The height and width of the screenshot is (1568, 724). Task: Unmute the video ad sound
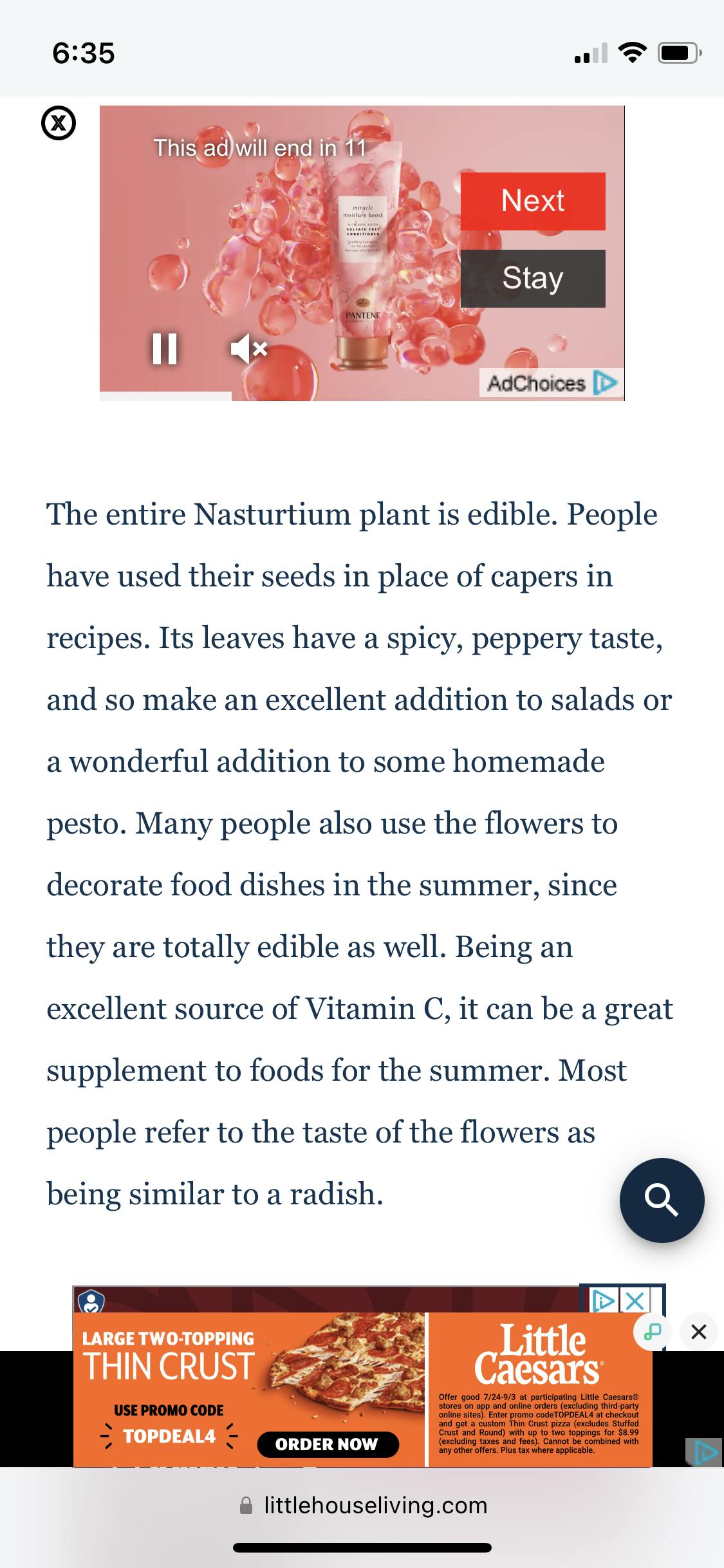tap(248, 349)
